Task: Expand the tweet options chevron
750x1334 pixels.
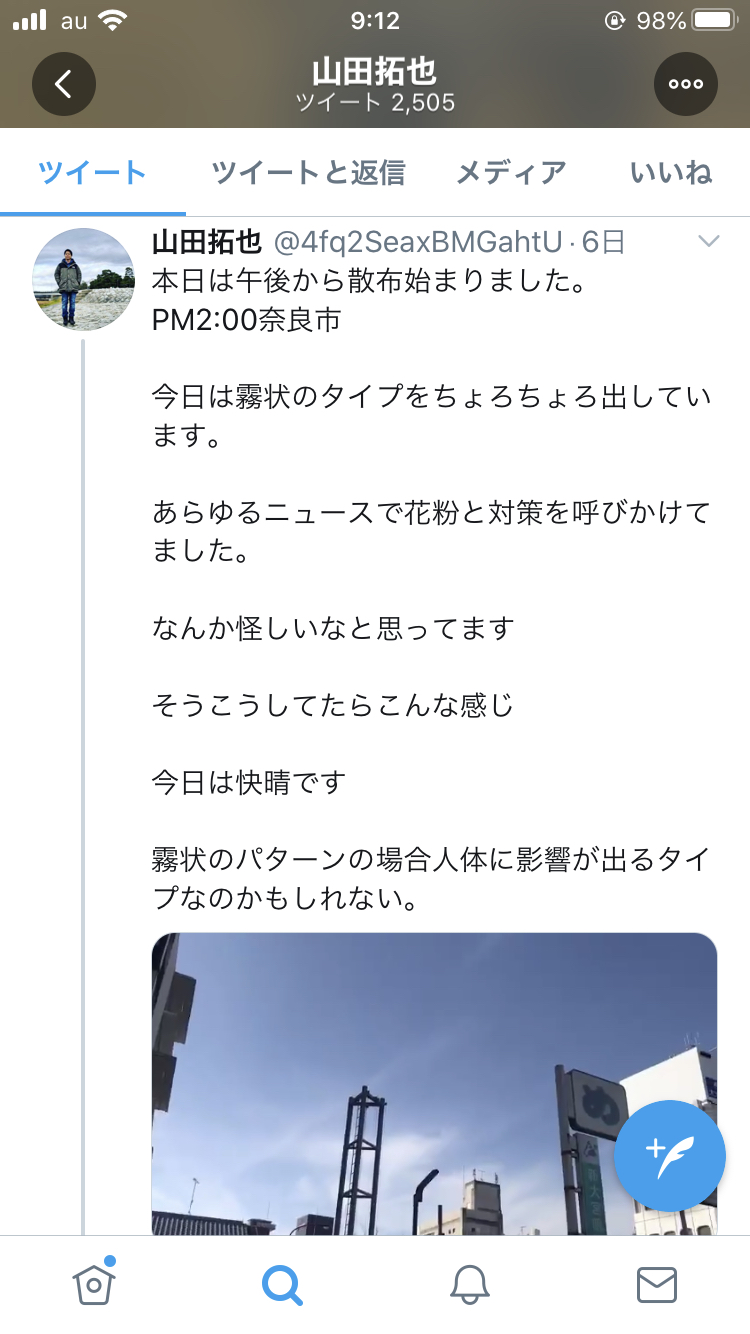Action: click(x=709, y=241)
